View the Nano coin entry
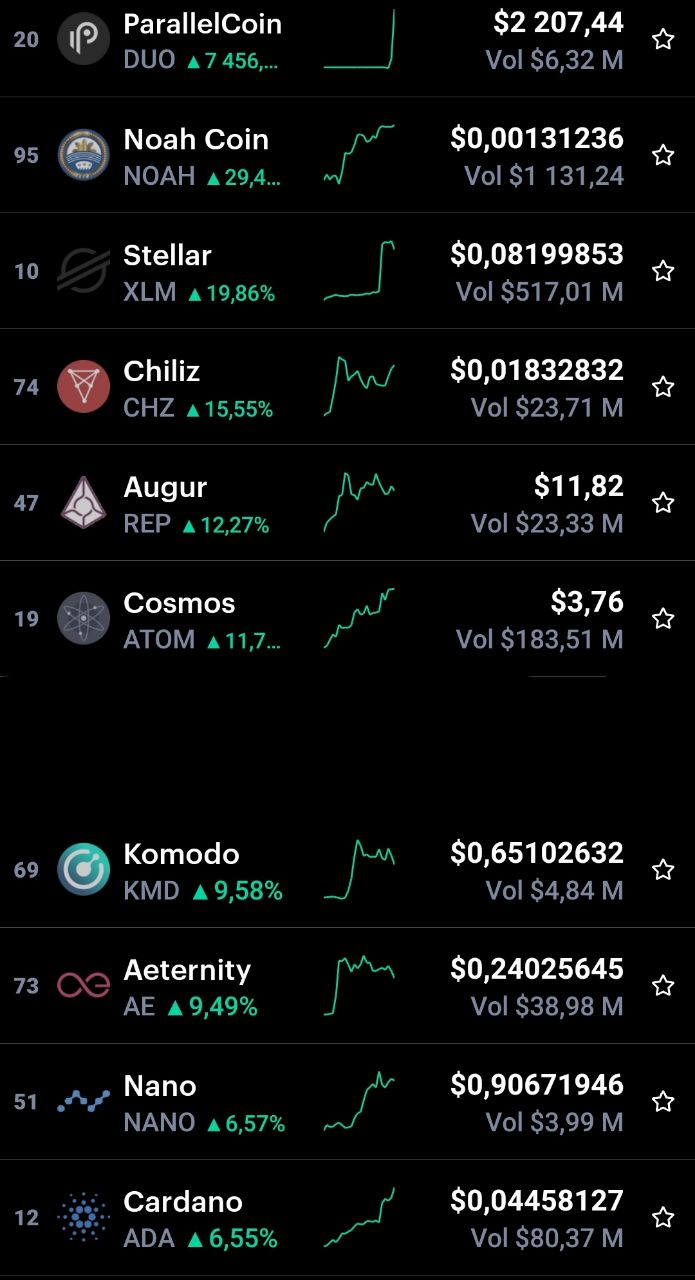 pyautogui.click(x=347, y=1102)
